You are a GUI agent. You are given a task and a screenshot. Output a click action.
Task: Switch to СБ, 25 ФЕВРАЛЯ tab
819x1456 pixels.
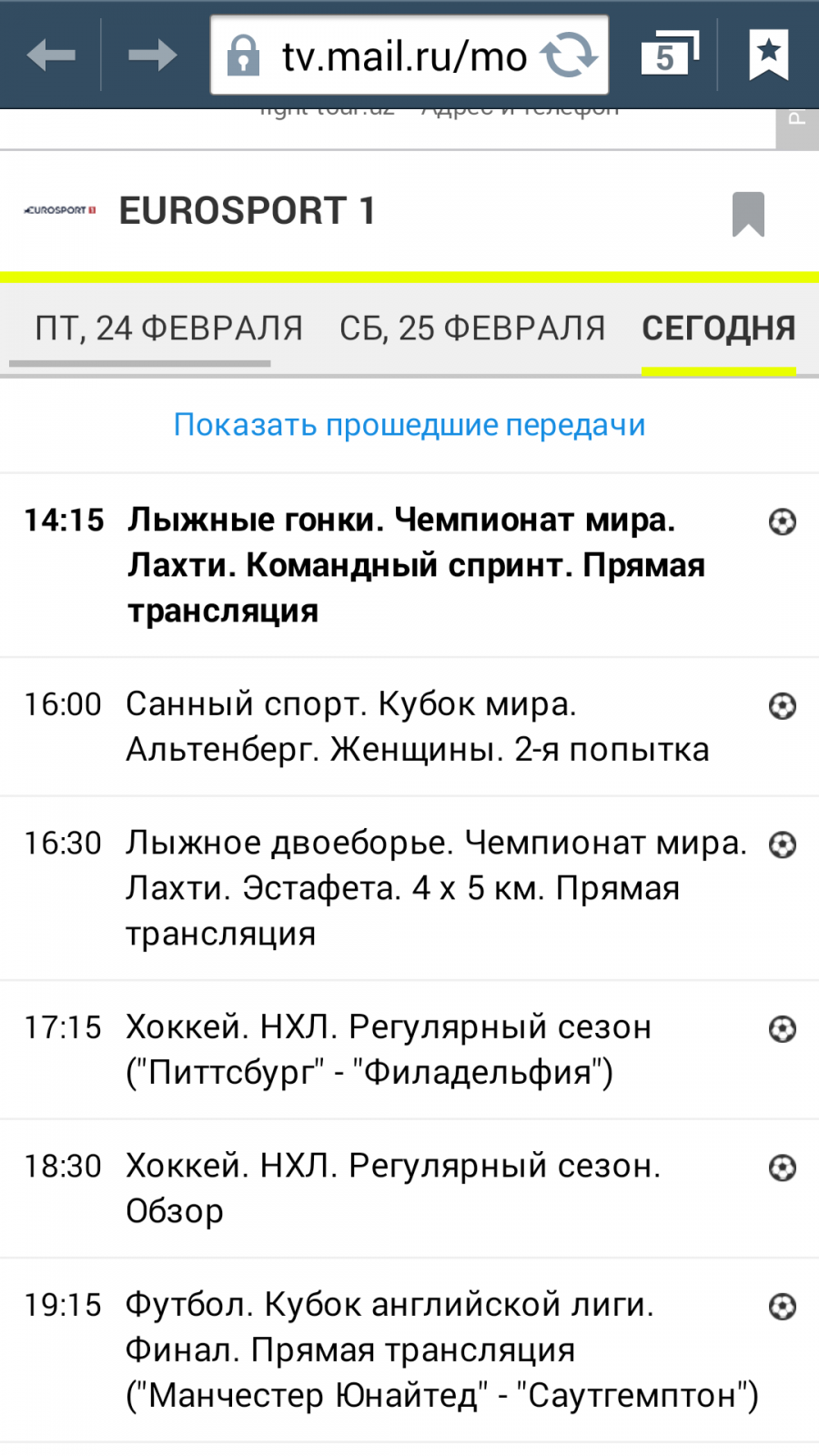click(472, 329)
